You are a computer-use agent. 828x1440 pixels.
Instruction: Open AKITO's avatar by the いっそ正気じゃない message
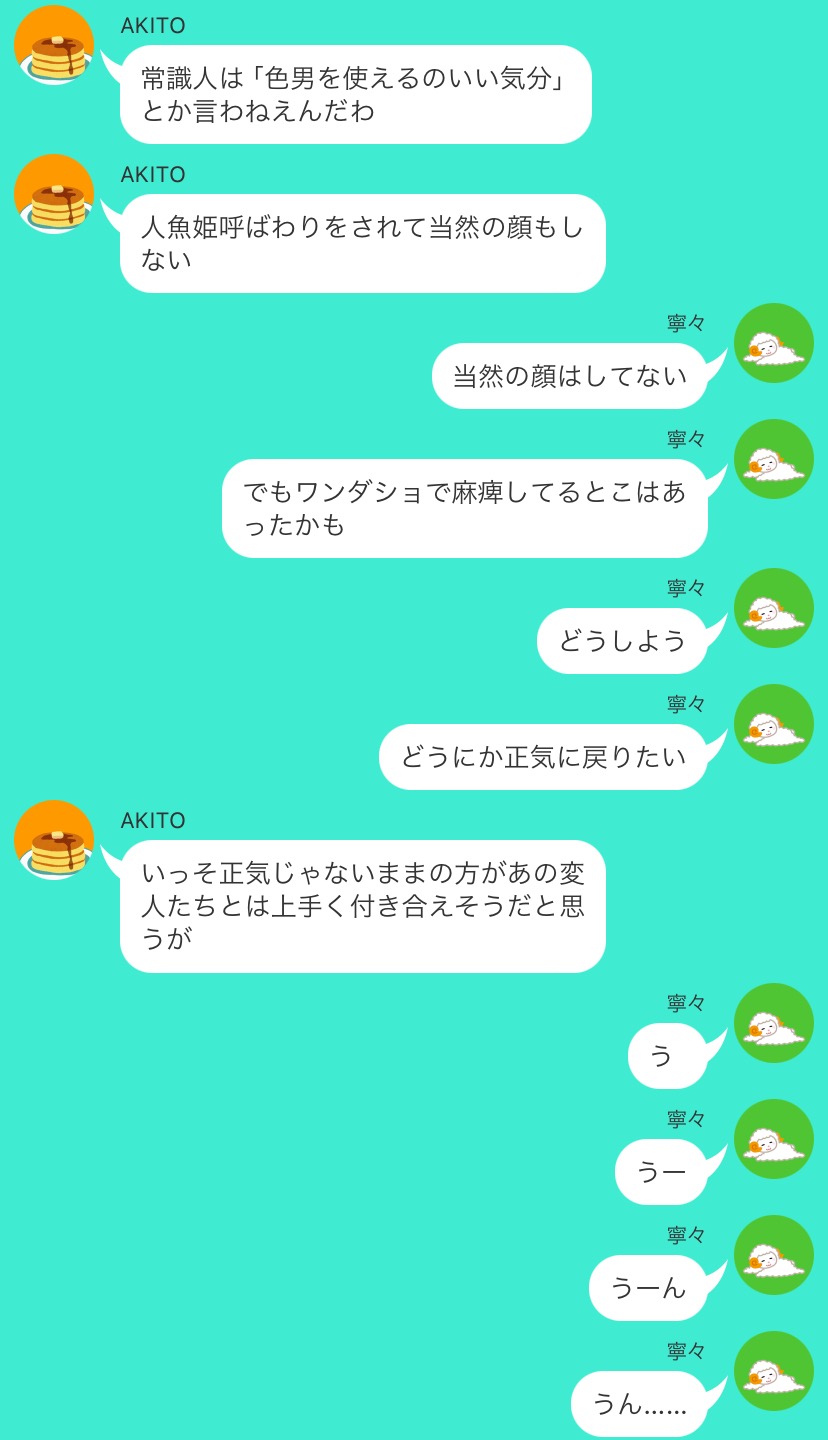[x=54, y=840]
